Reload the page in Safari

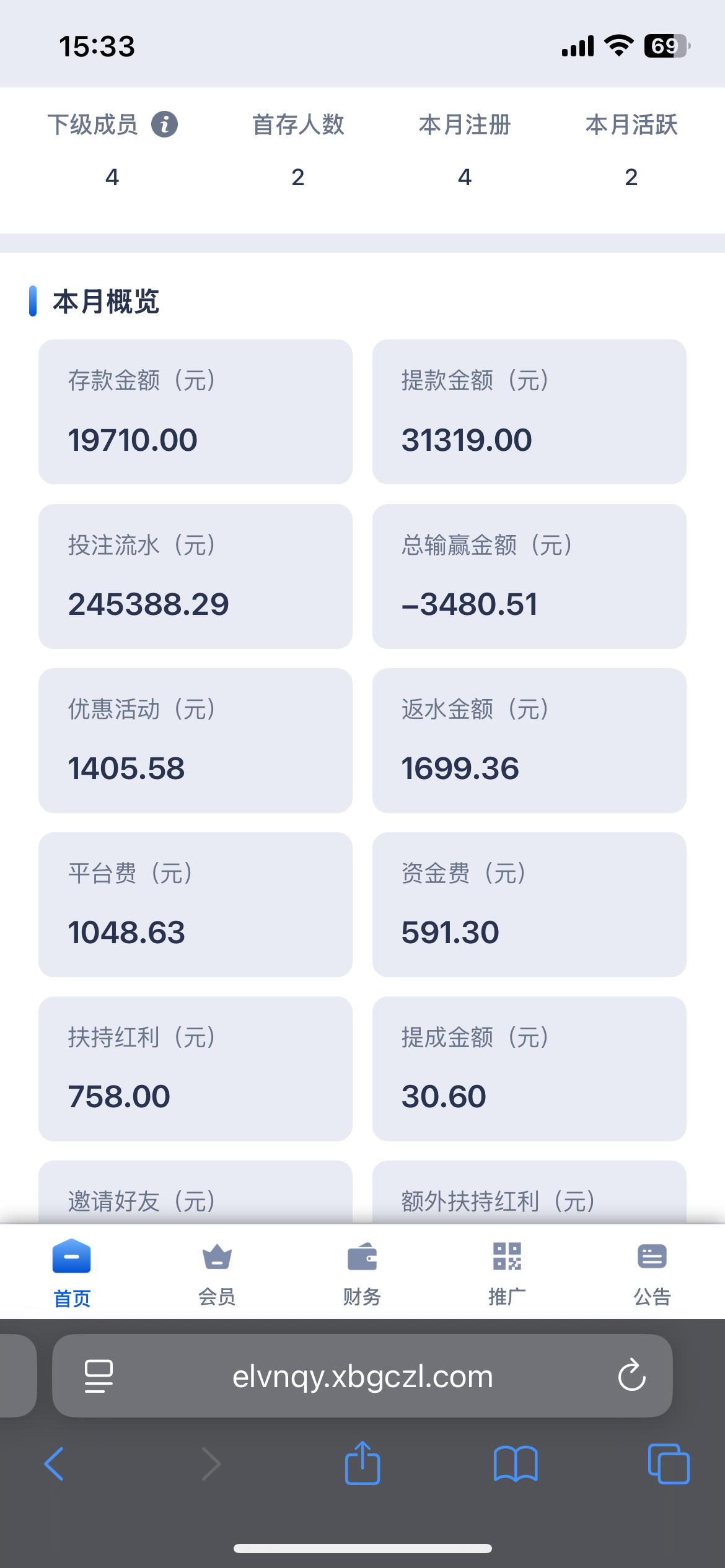(x=631, y=1376)
